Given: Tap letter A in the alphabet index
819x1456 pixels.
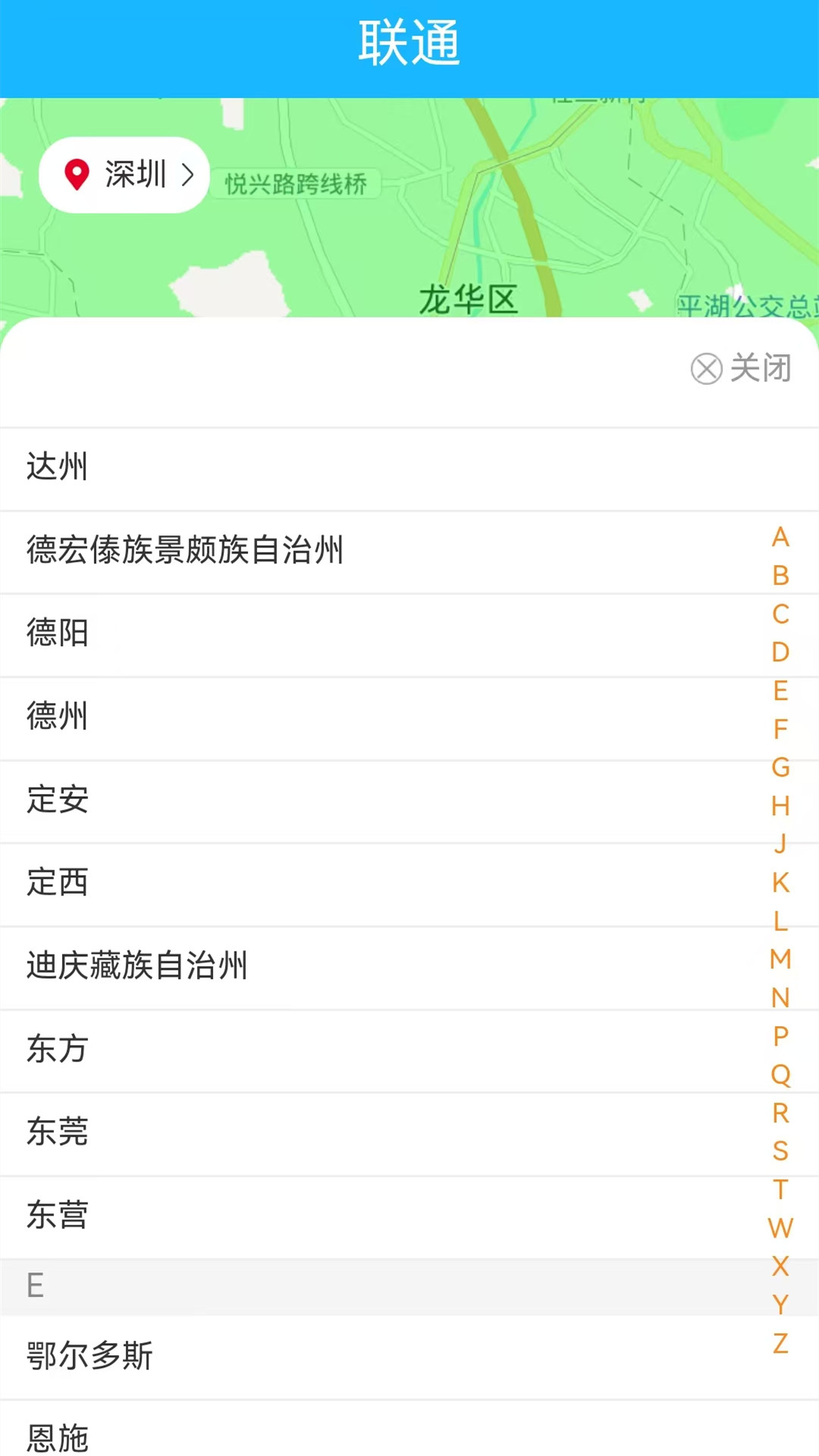Looking at the screenshot, I should click(x=780, y=539).
